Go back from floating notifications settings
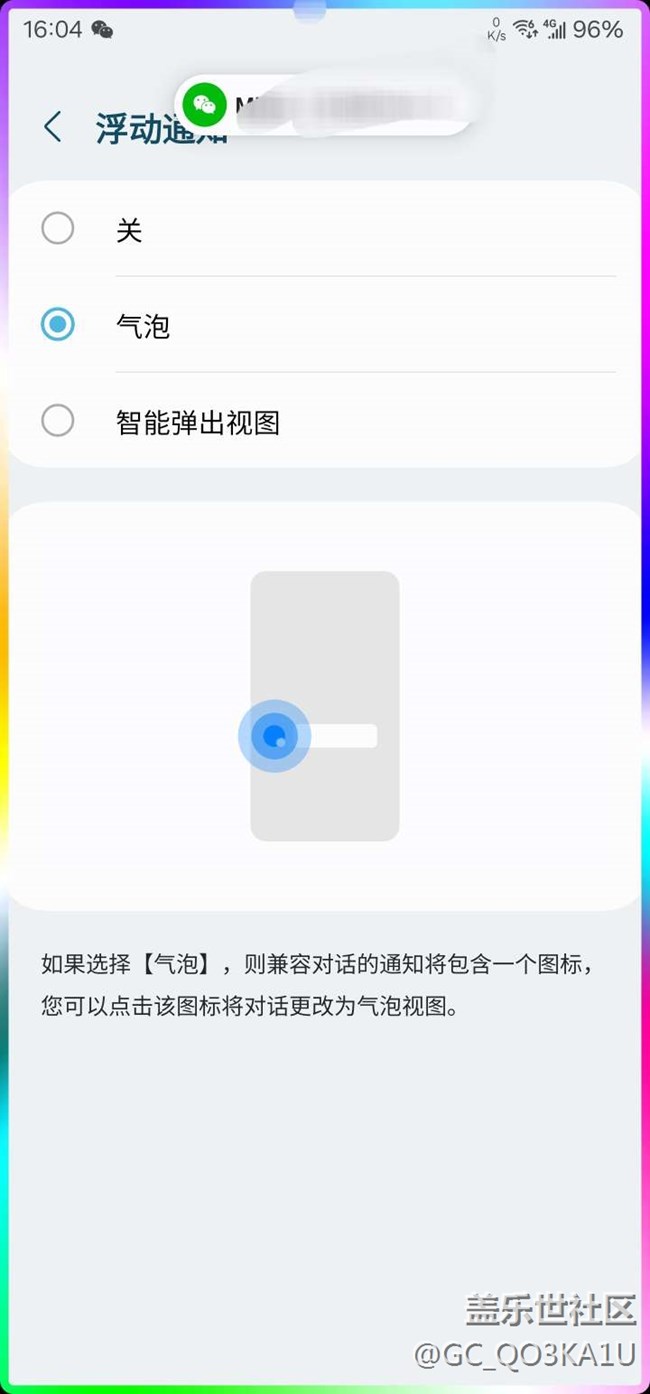Image resolution: width=650 pixels, height=1394 pixels. 52,127
